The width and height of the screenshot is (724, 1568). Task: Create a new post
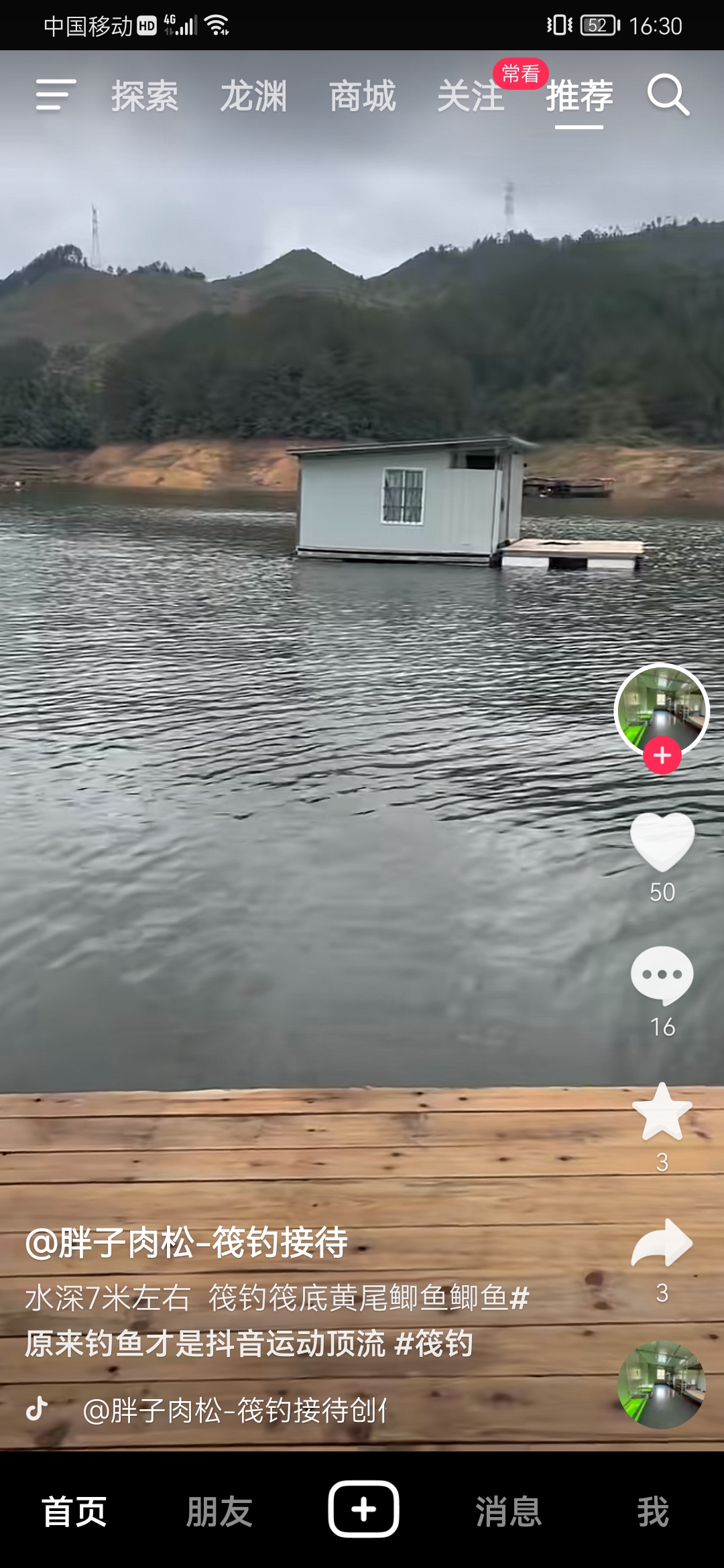pos(363,1509)
